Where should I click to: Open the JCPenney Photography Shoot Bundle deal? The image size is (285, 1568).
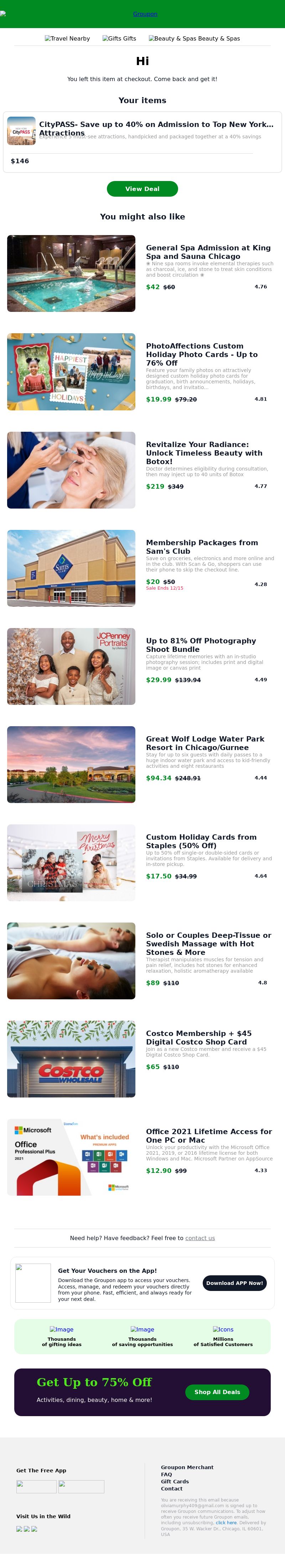click(x=200, y=645)
